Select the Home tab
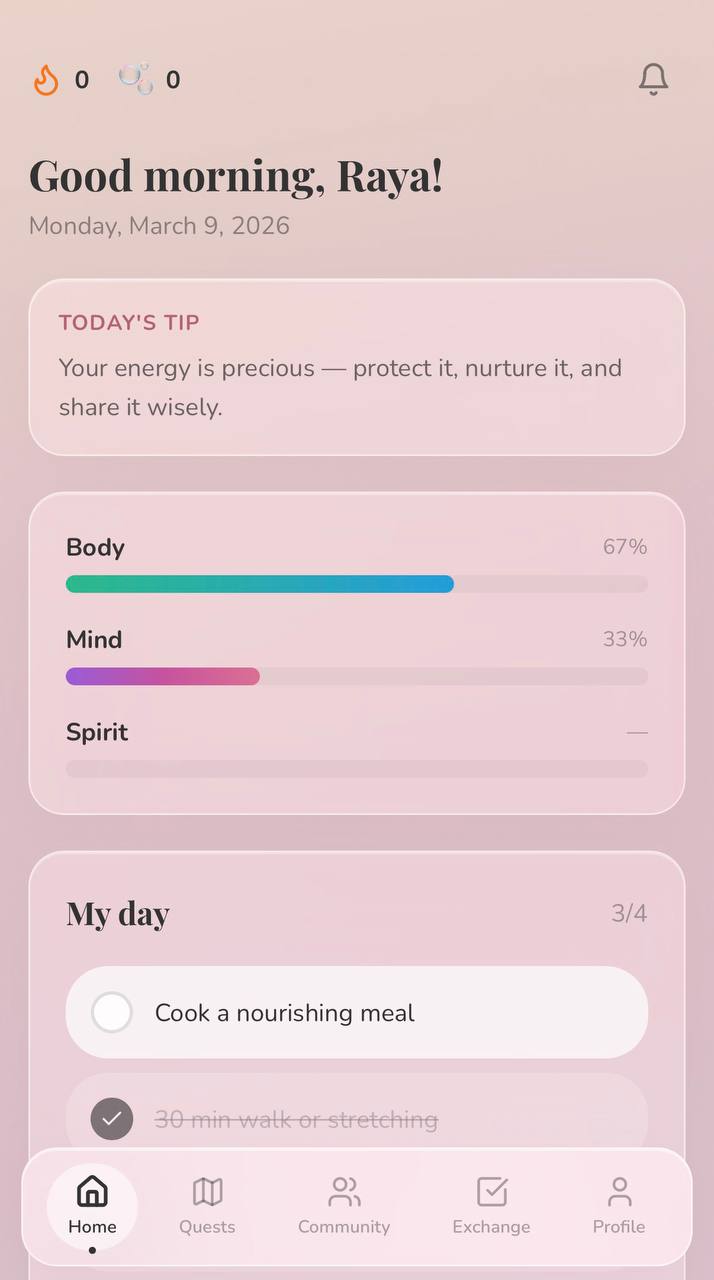Screen dimensions: 714x1280 92,1206
